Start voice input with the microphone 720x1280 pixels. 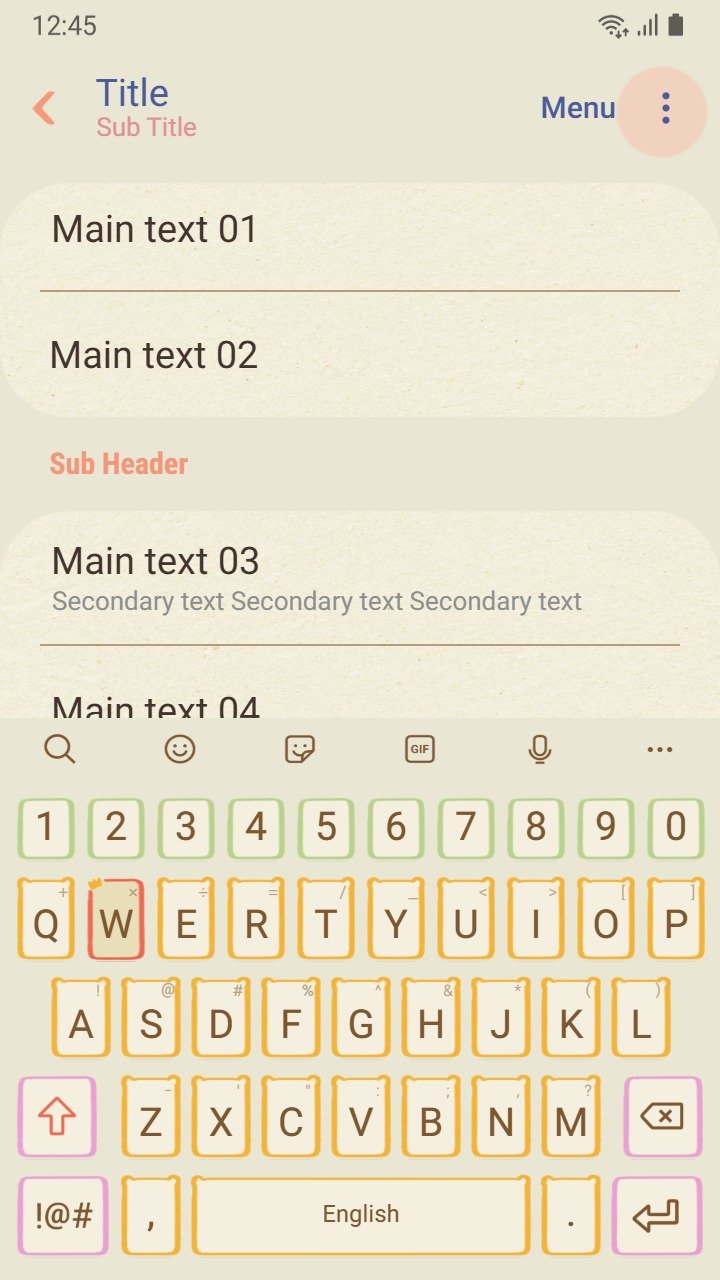[540, 748]
